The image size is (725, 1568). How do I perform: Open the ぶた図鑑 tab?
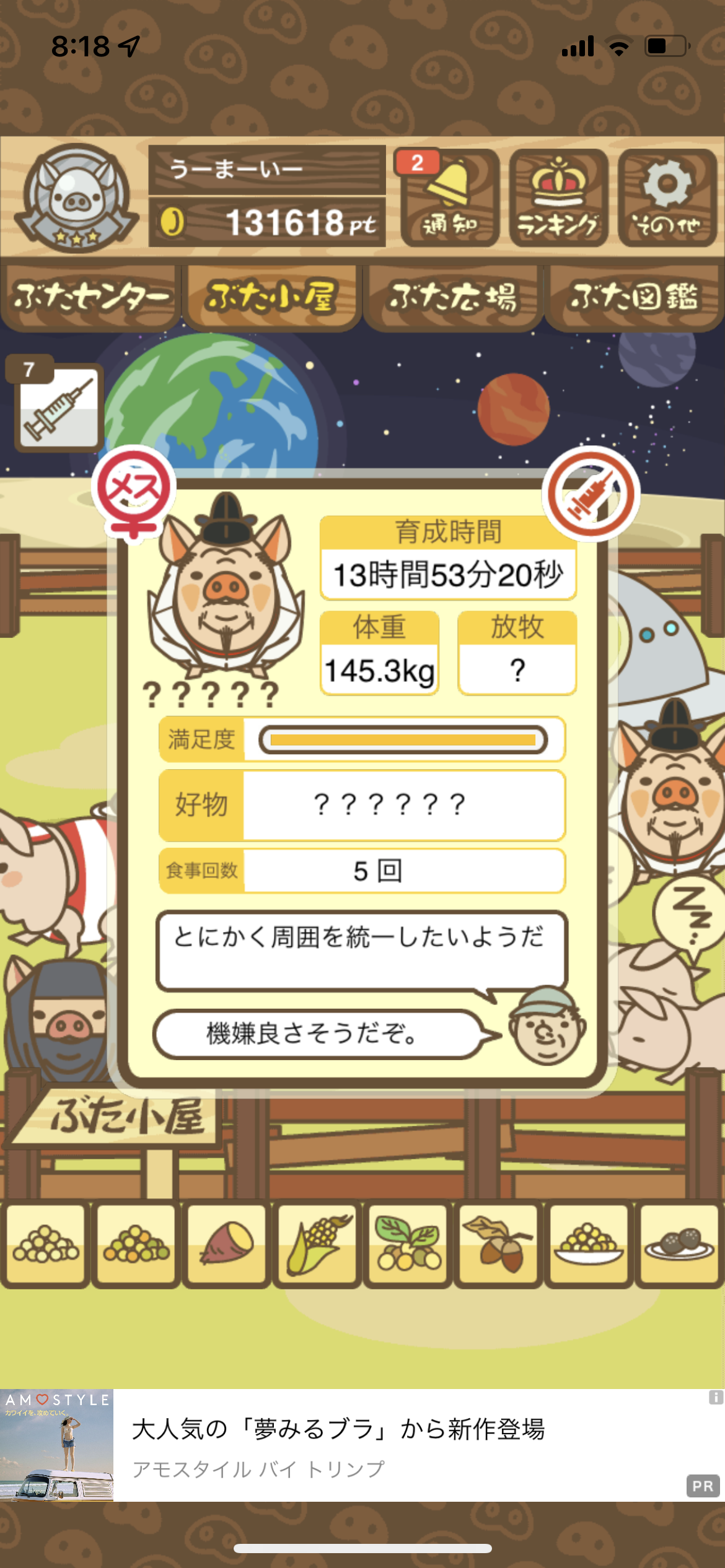click(x=634, y=297)
